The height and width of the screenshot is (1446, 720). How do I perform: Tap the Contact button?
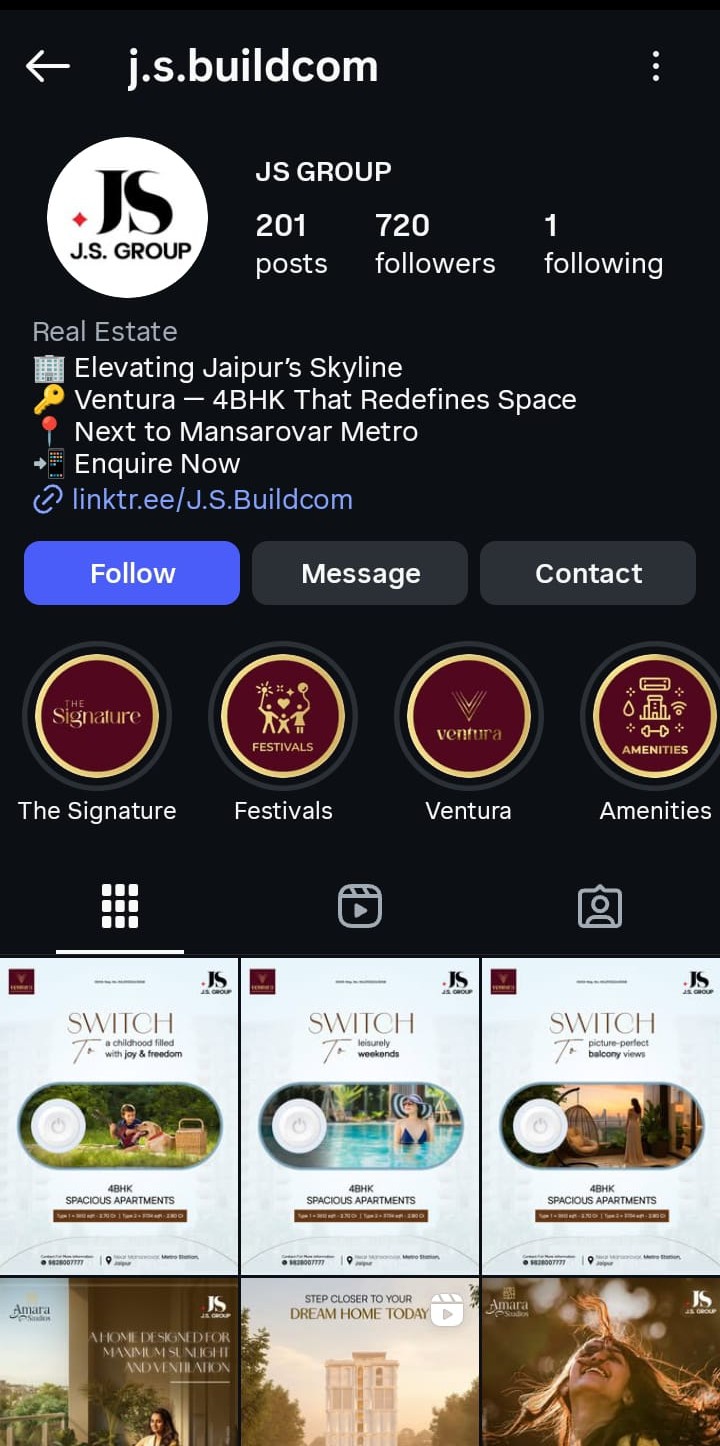[588, 573]
